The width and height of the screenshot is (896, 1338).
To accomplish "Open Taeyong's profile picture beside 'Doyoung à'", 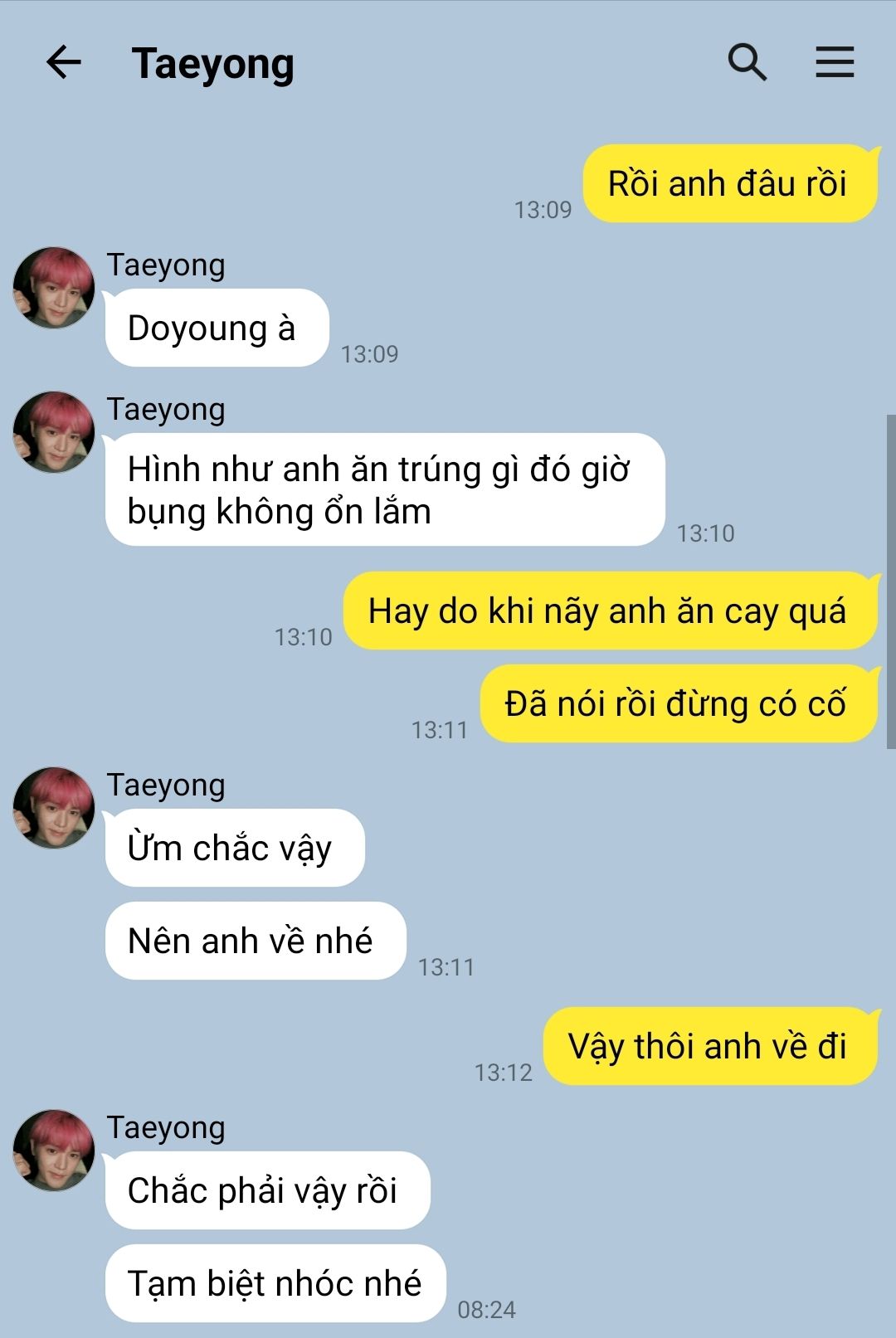I will pos(54,288).
